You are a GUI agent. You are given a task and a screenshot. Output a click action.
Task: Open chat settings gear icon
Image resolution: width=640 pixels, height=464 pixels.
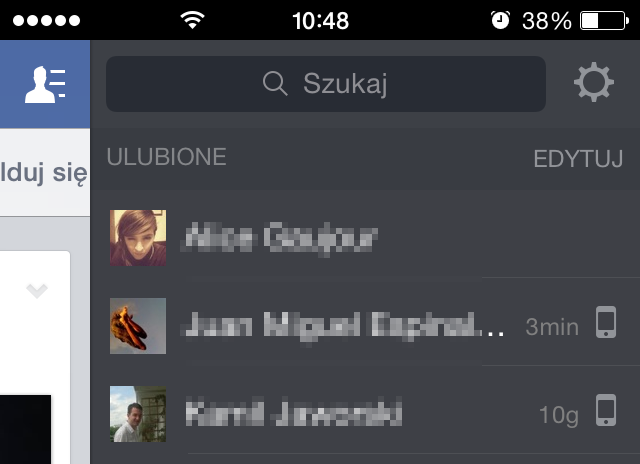click(x=593, y=83)
